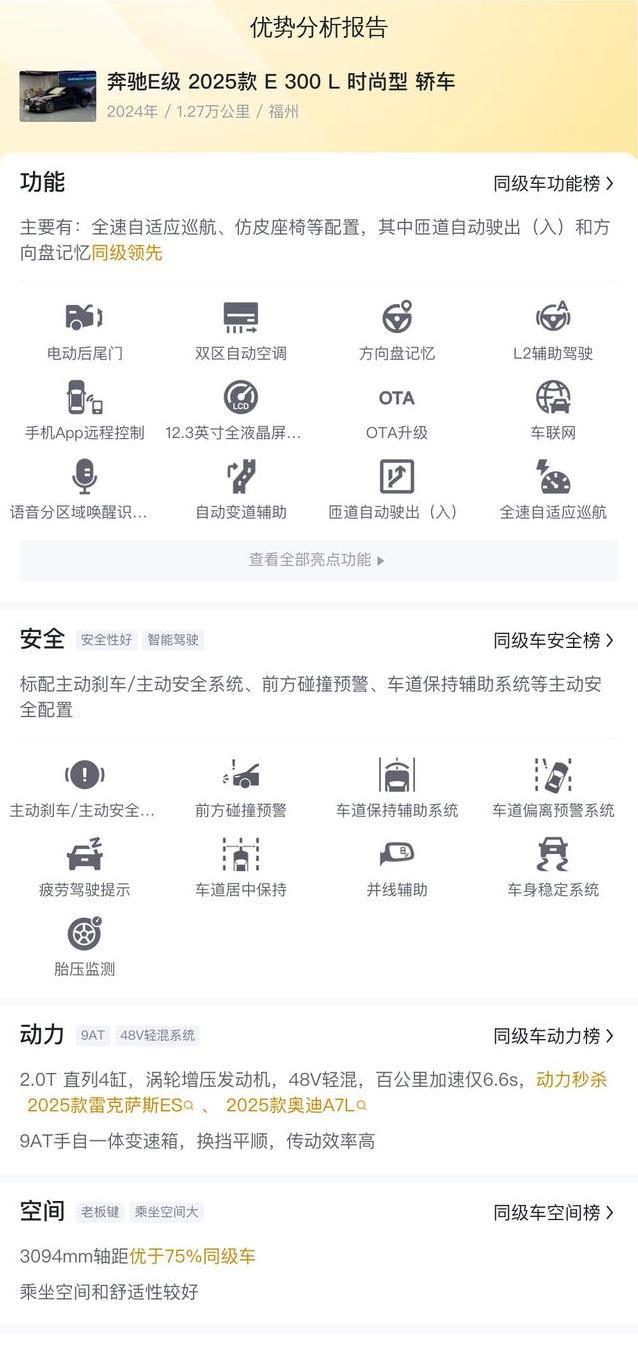
Task: Open 同级车动力榜 ranking link
Action: point(554,1036)
